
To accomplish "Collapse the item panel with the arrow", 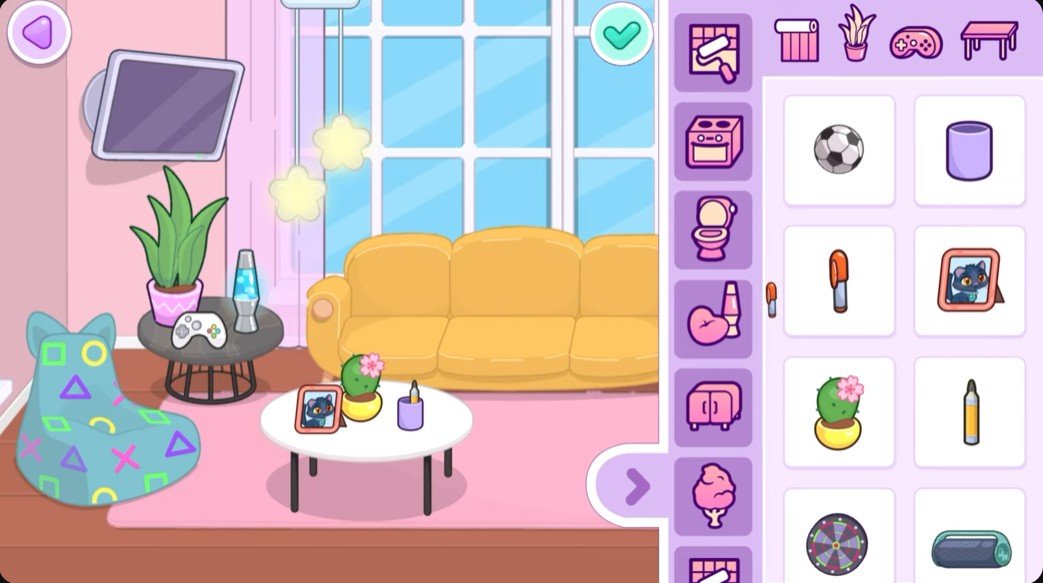I will (634, 487).
